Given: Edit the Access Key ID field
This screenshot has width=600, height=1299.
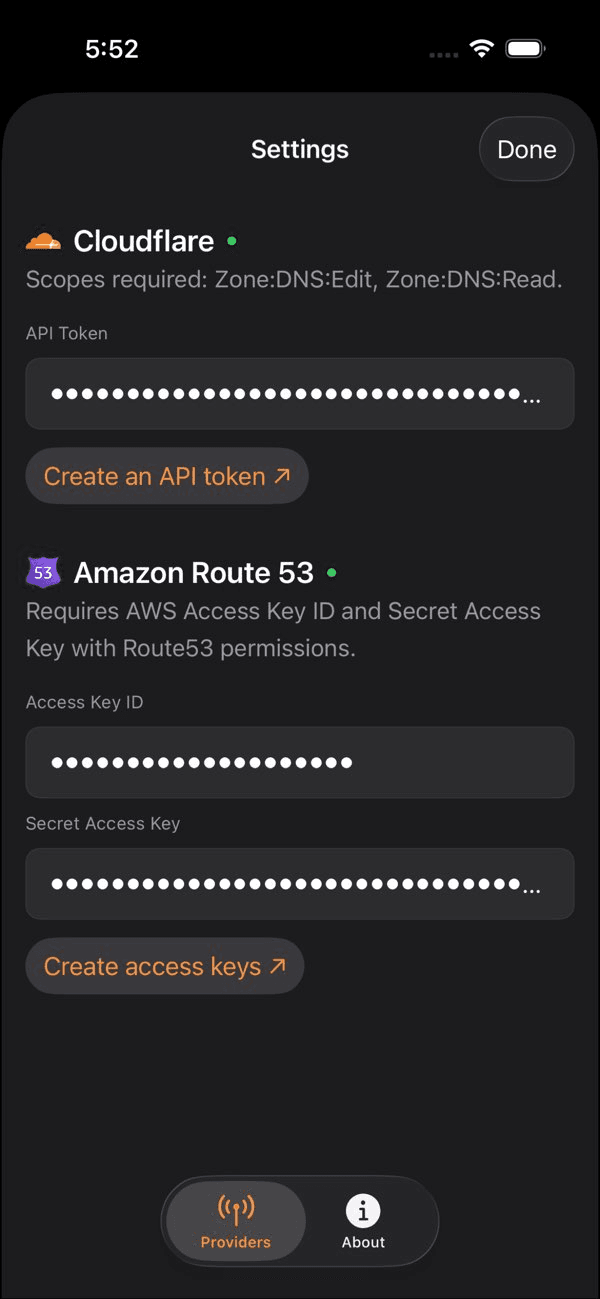Looking at the screenshot, I should tap(299, 762).
